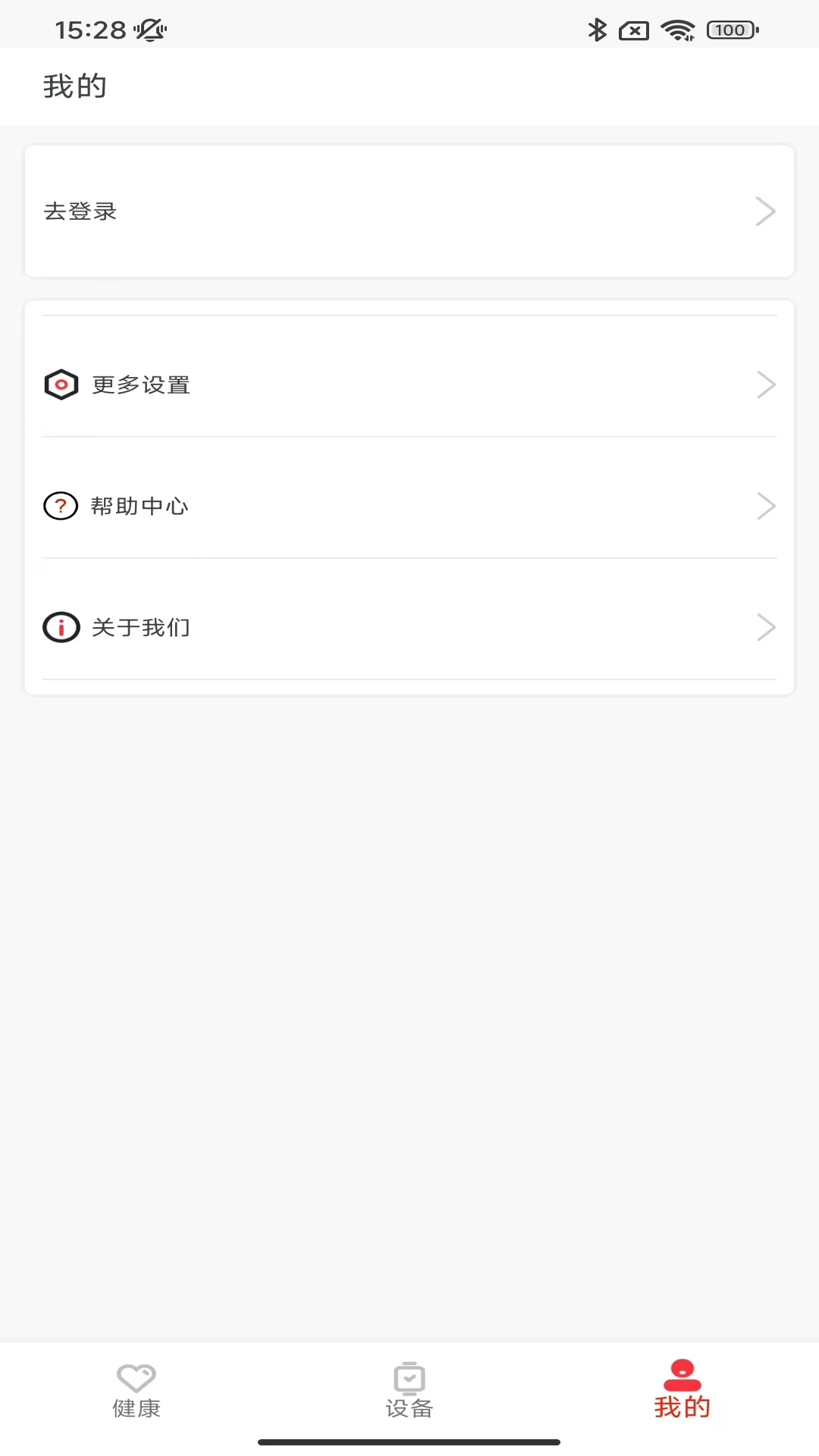
Task: Tap the 关于我们 info icon
Action: (x=61, y=627)
